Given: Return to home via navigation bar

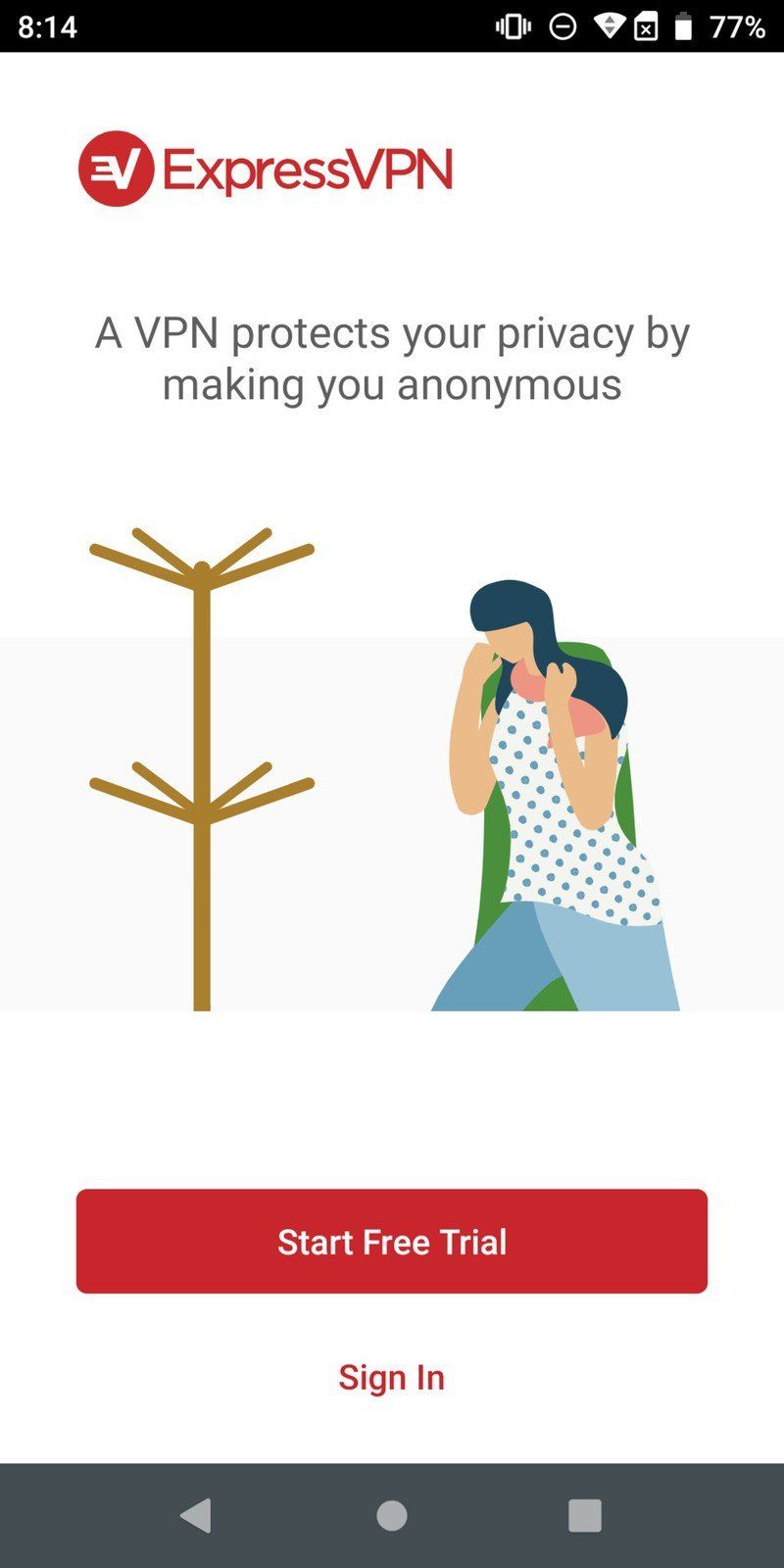Looking at the screenshot, I should 392,1515.
